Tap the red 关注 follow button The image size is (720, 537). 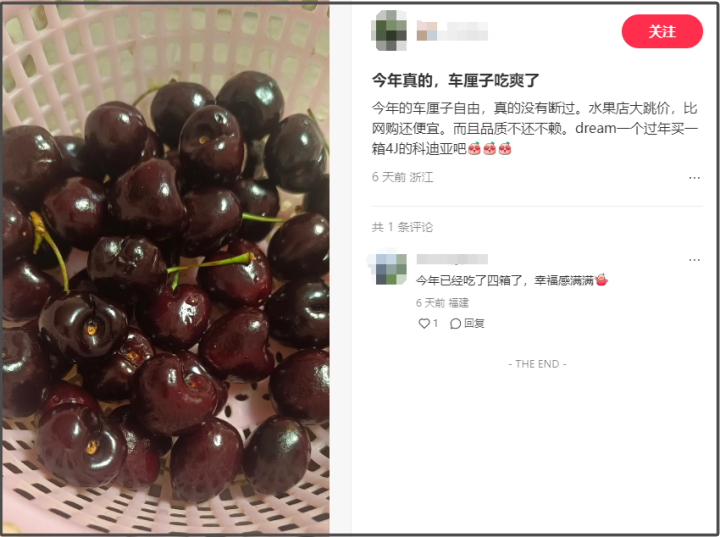[662, 32]
